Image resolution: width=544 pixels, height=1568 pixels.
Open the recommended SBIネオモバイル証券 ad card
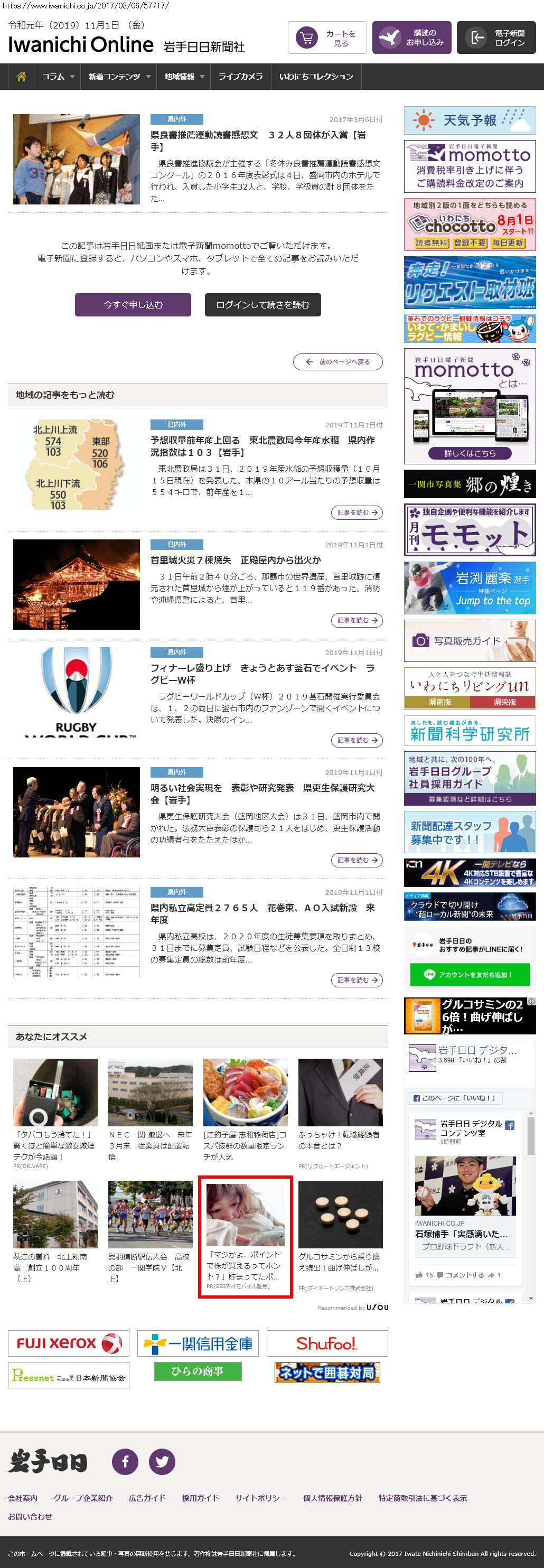tap(245, 1239)
